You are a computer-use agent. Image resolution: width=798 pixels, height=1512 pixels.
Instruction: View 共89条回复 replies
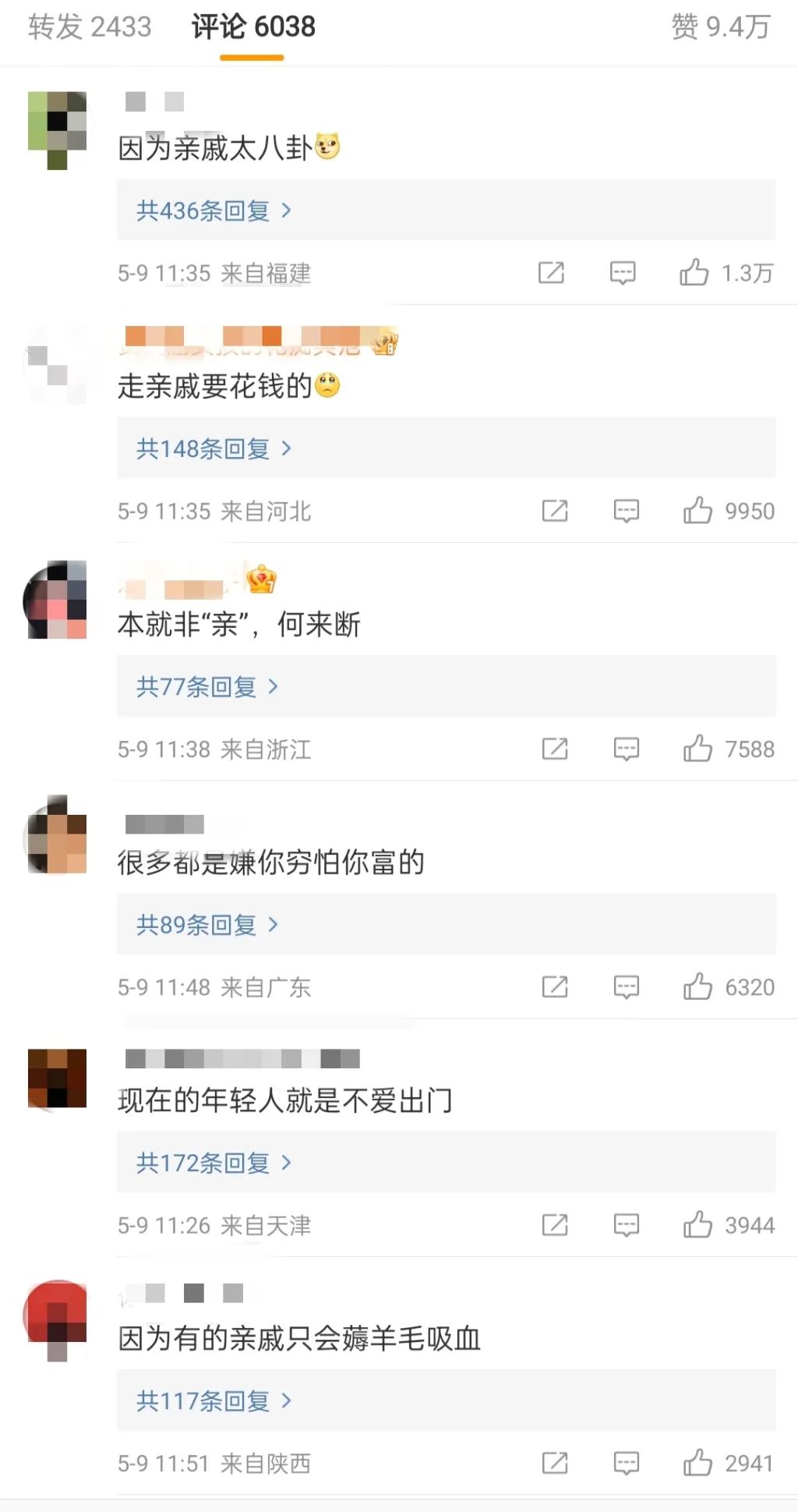tap(207, 925)
